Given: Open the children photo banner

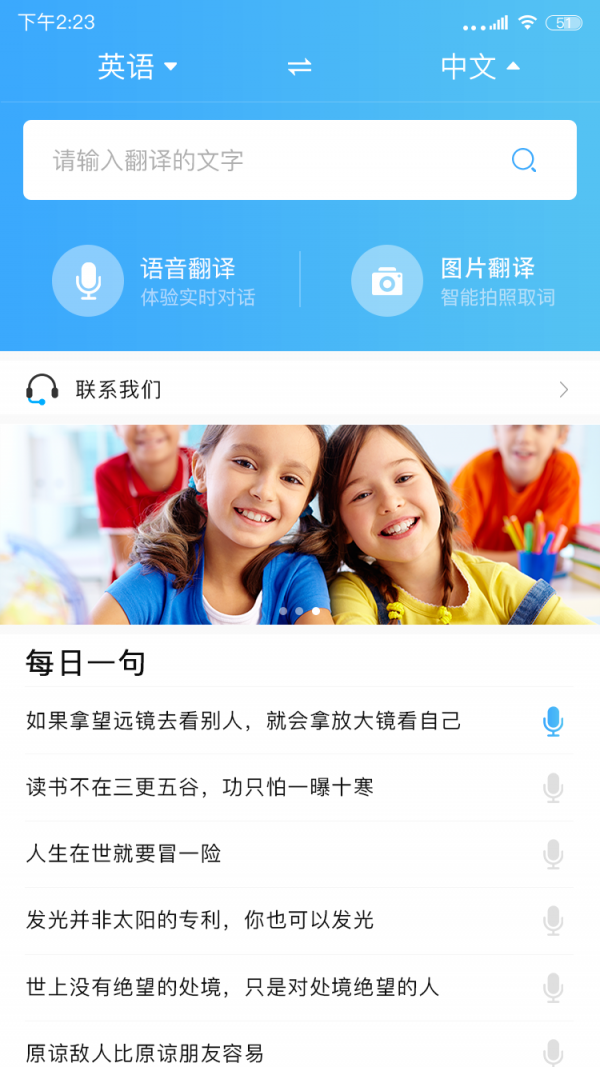Looking at the screenshot, I should (299, 524).
